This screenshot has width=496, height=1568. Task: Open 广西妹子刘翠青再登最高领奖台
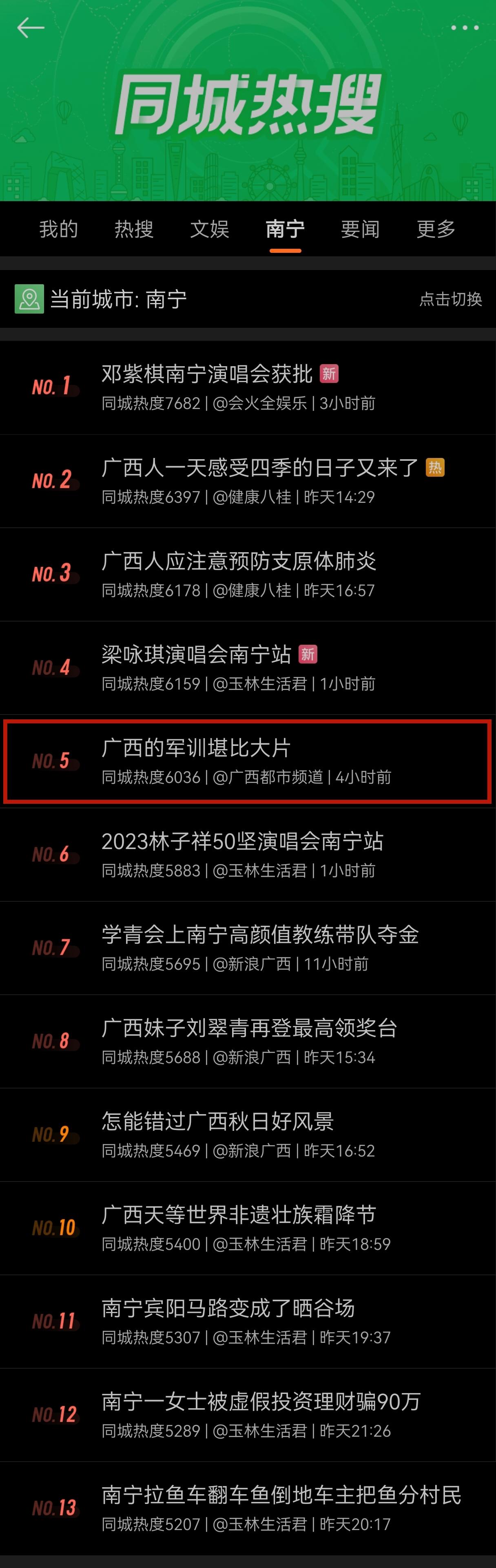tap(249, 1028)
